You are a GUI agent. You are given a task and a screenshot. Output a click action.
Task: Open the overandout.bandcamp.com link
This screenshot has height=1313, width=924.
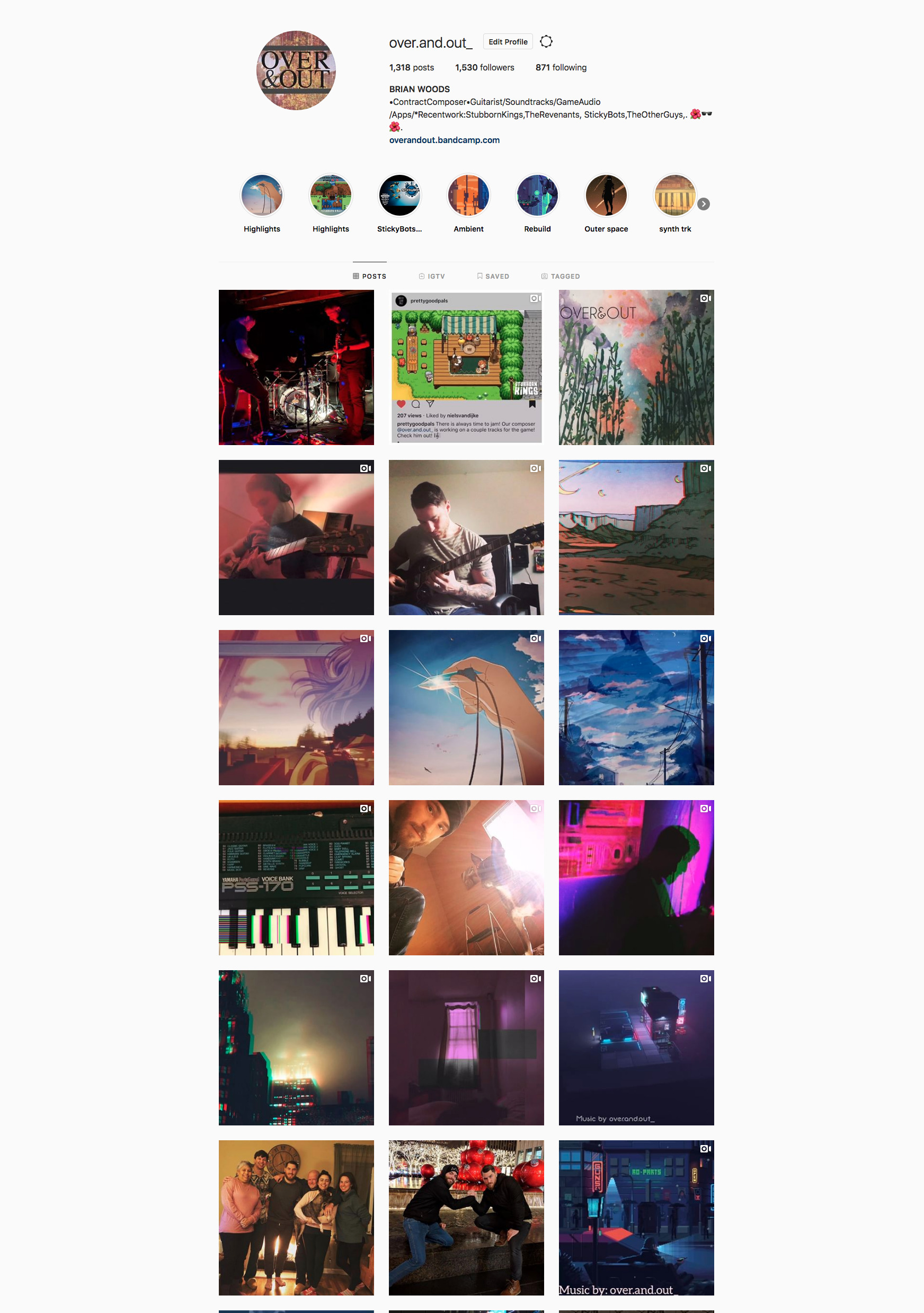pyautogui.click(x=445, y=140)
